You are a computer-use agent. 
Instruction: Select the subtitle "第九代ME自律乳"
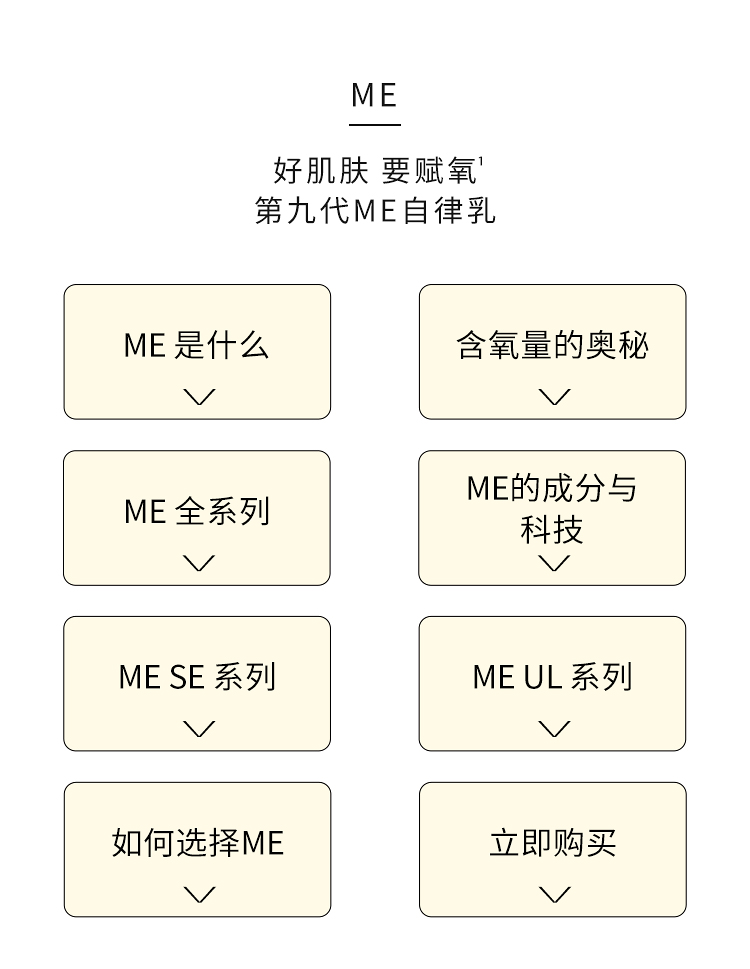[x=375, y=211]
